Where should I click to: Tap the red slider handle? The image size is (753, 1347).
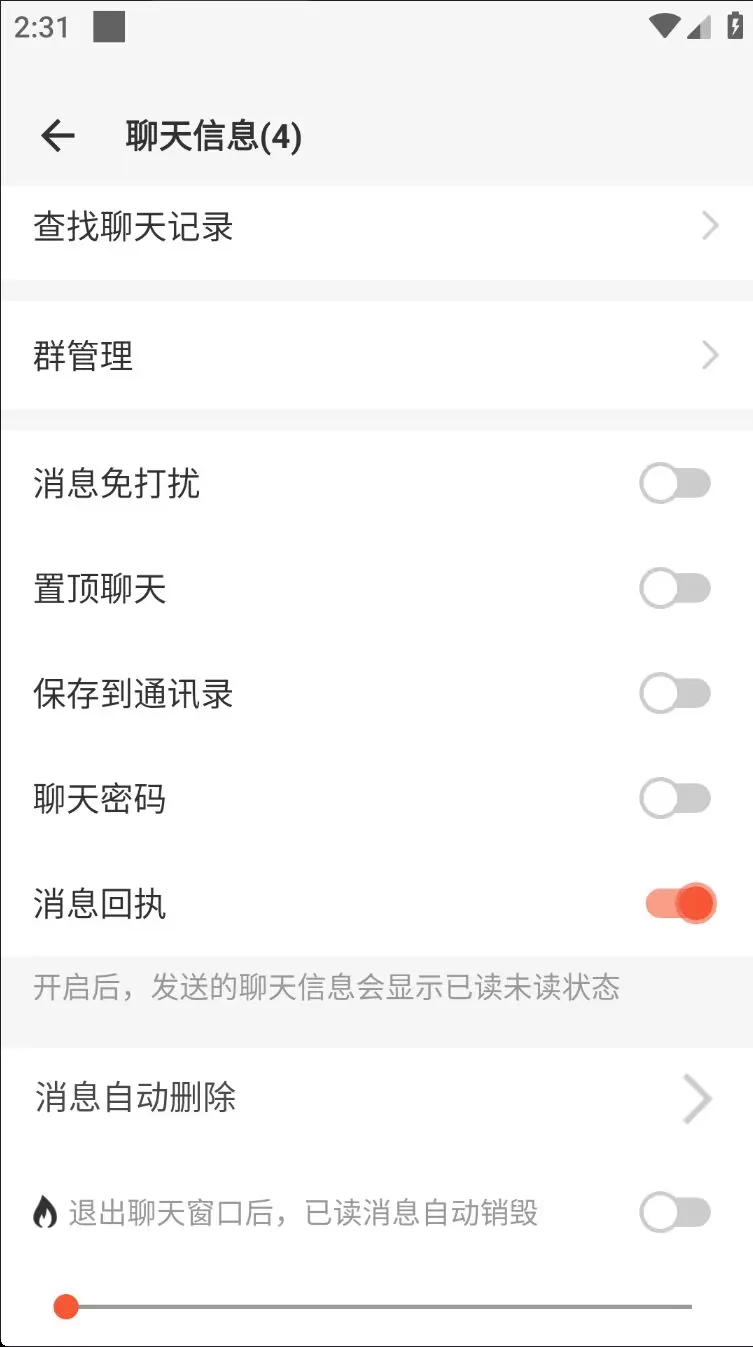66,1306
